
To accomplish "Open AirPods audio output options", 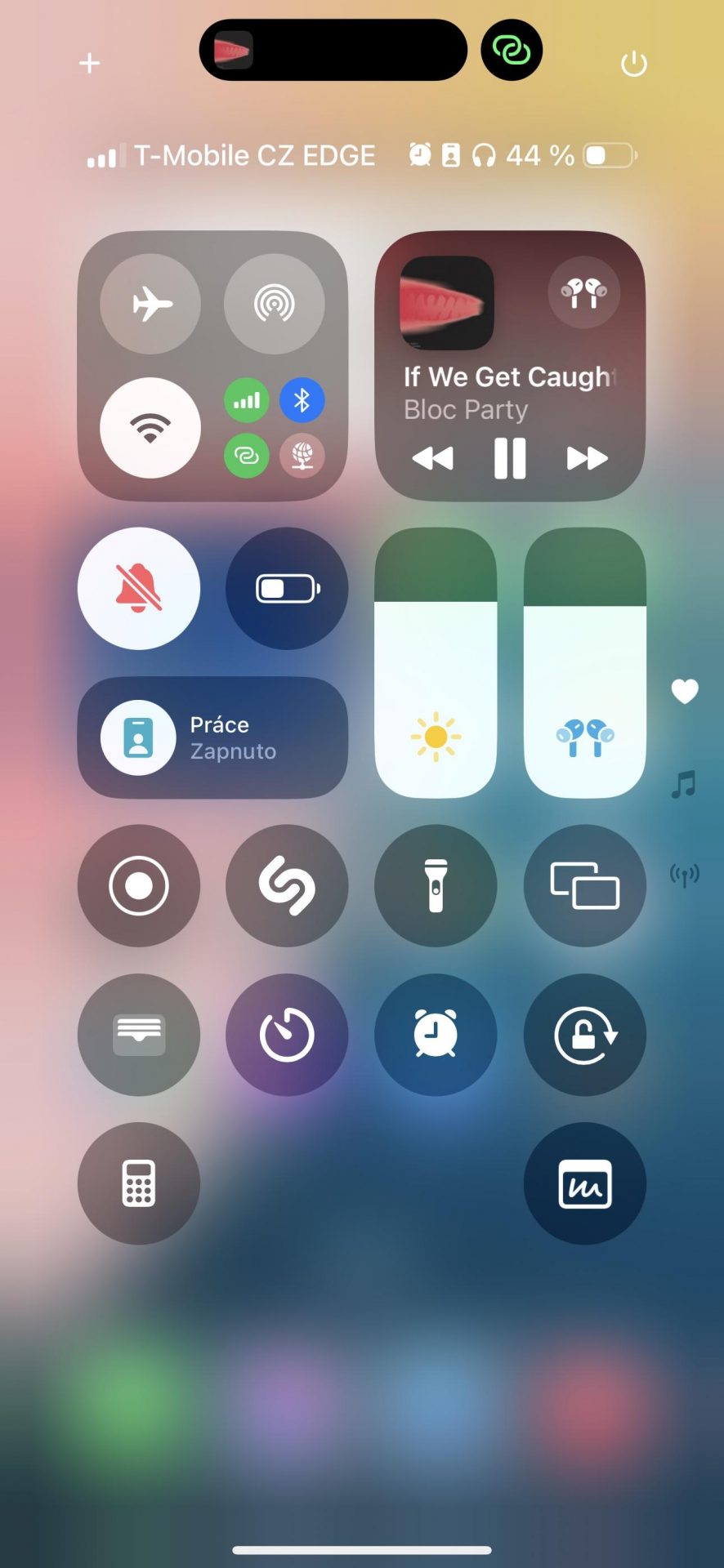I will [584, 292].
